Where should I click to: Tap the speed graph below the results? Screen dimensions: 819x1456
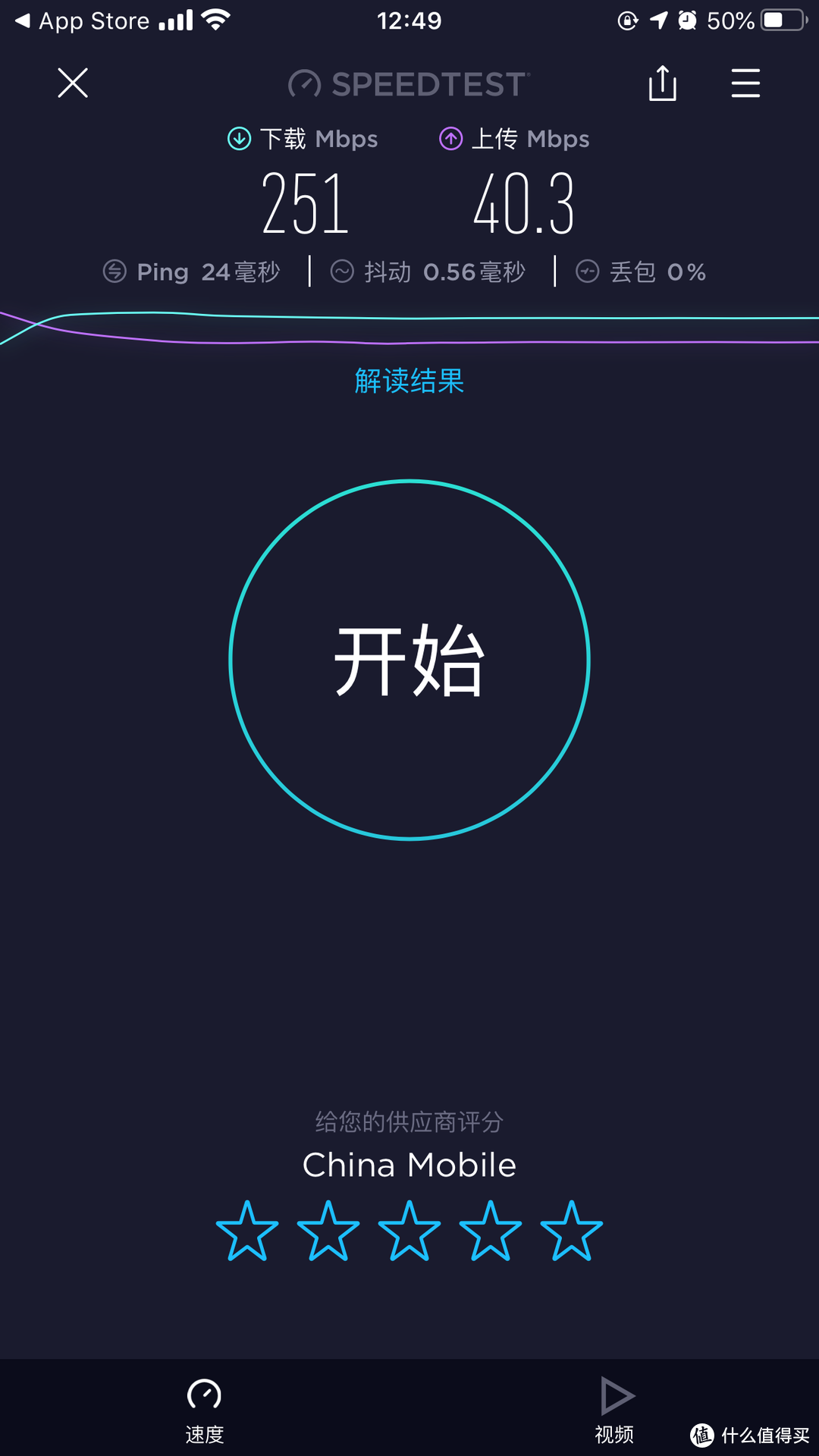click(409, 325)
